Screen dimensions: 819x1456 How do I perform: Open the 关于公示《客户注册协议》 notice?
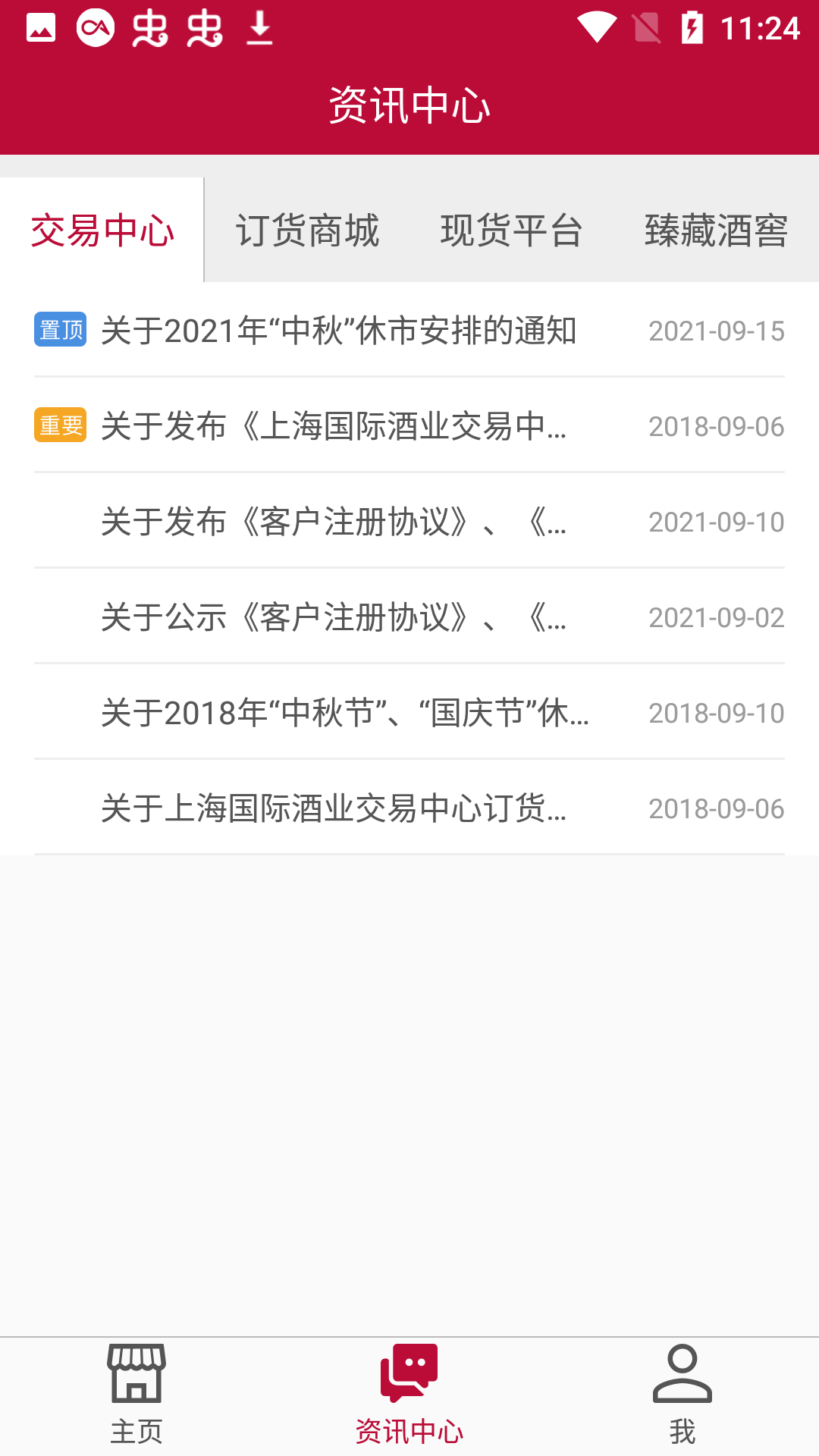(x=334, y=617)
